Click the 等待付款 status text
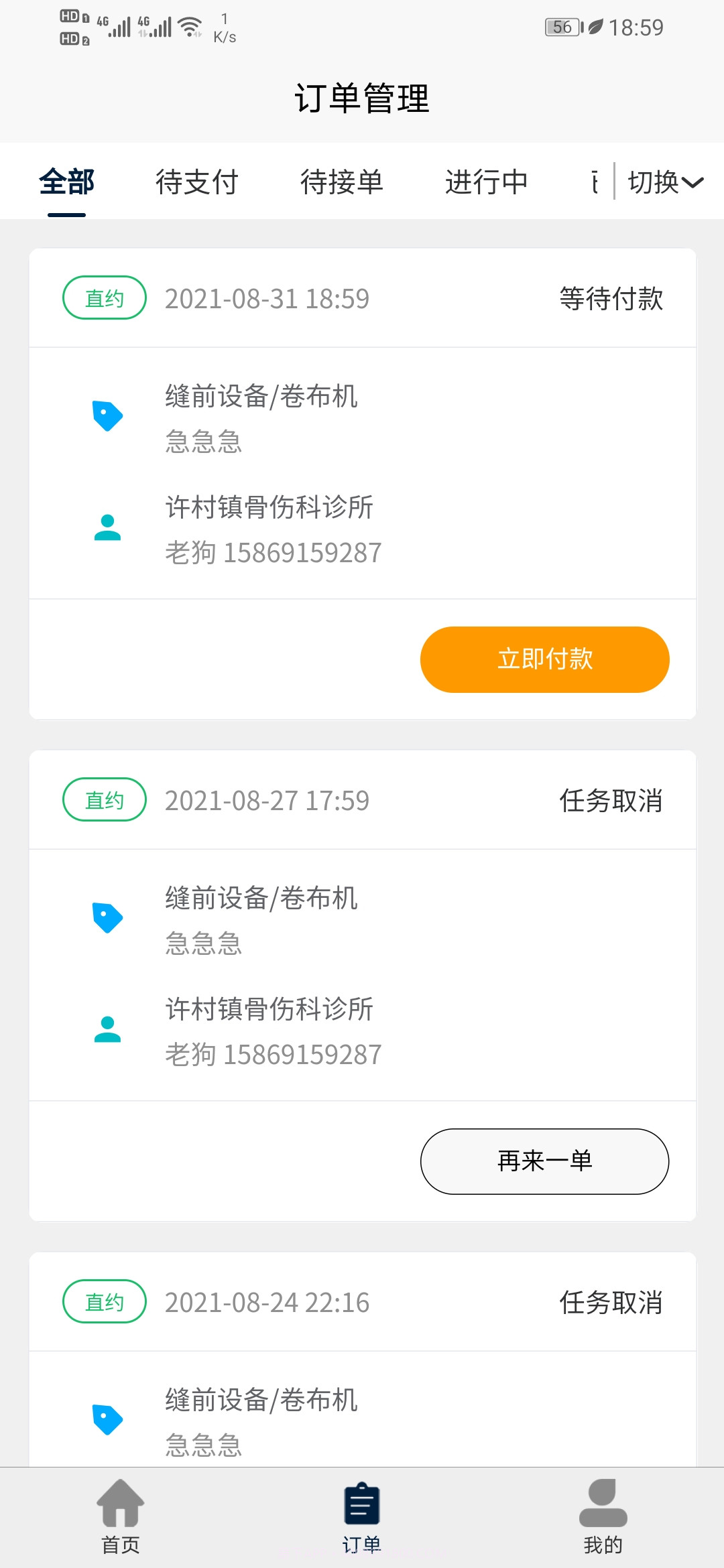The width and height of the screenshot is (724, 1568). (611, 299)
